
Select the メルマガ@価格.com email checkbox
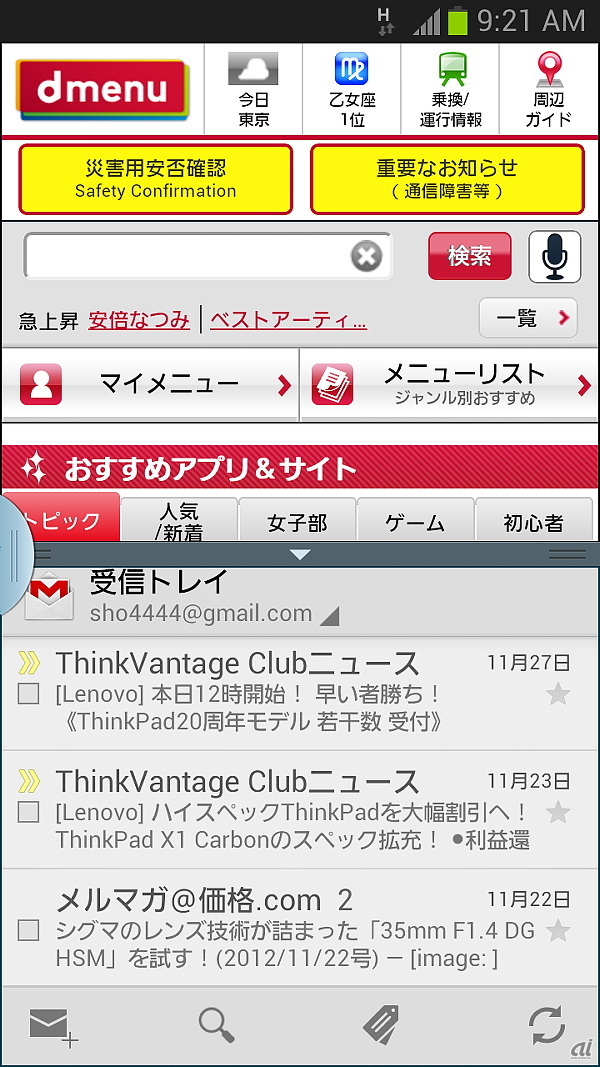[x=28, y=930]
